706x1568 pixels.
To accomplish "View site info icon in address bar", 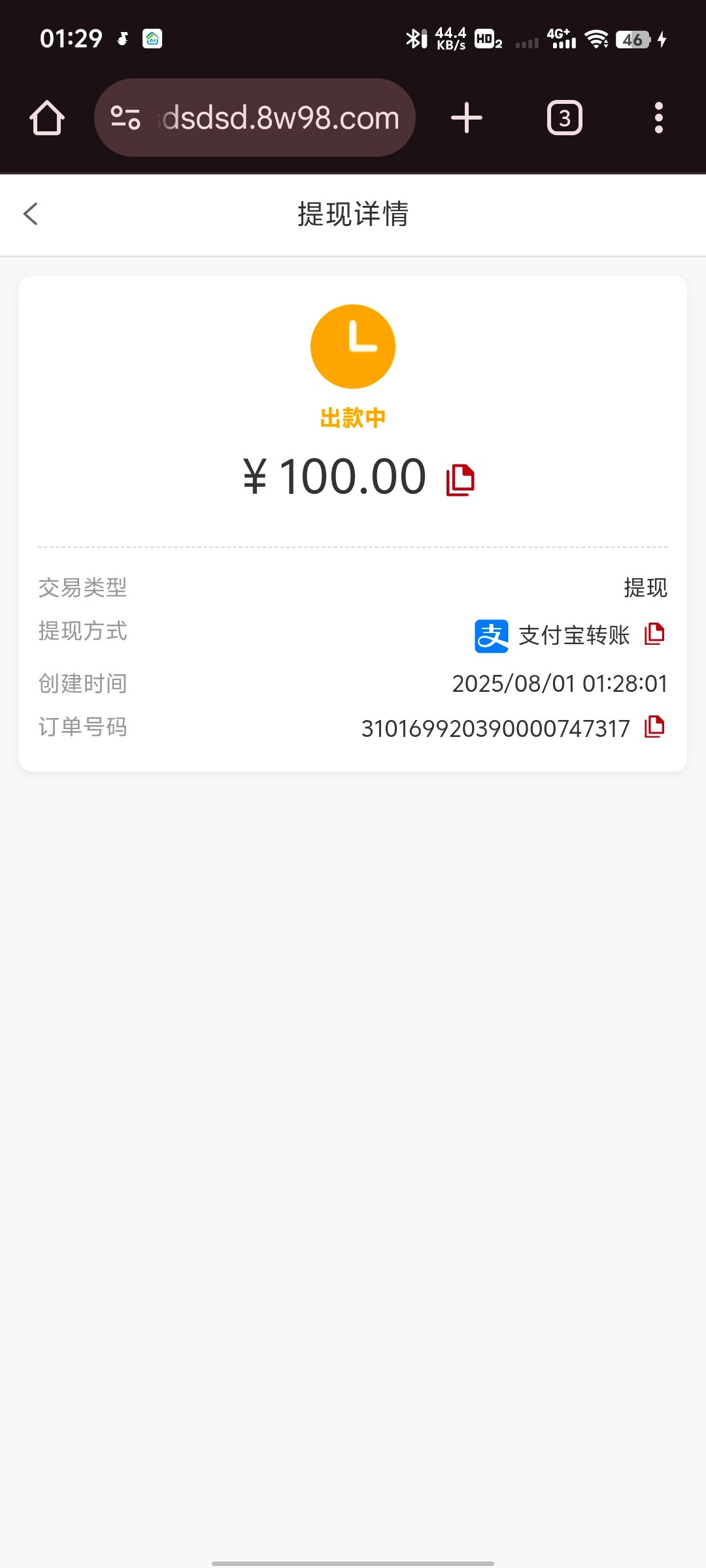I will tap(126, 118).
